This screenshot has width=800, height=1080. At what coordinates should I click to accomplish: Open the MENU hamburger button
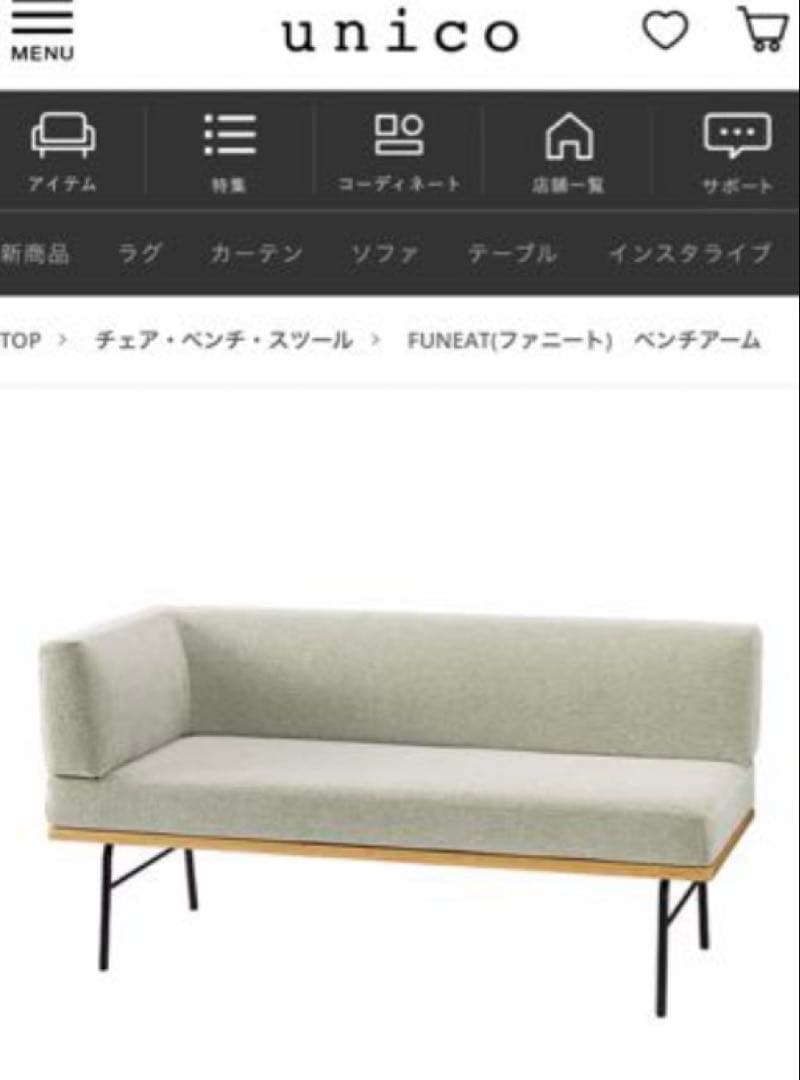(41, 32)
